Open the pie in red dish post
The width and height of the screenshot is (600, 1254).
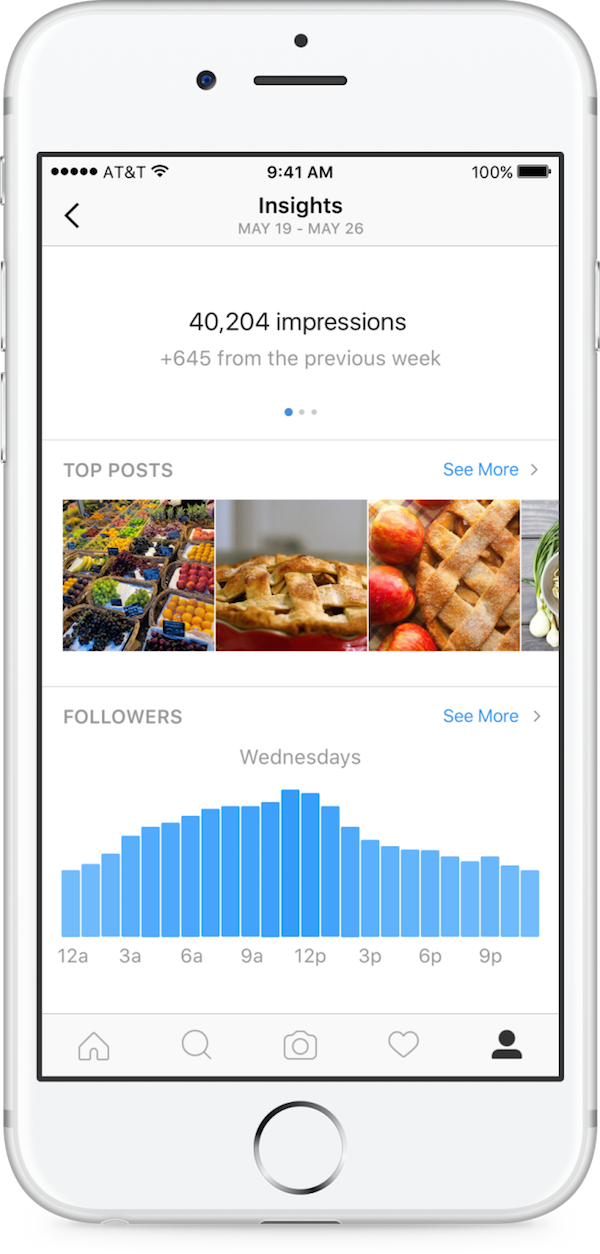291,575
